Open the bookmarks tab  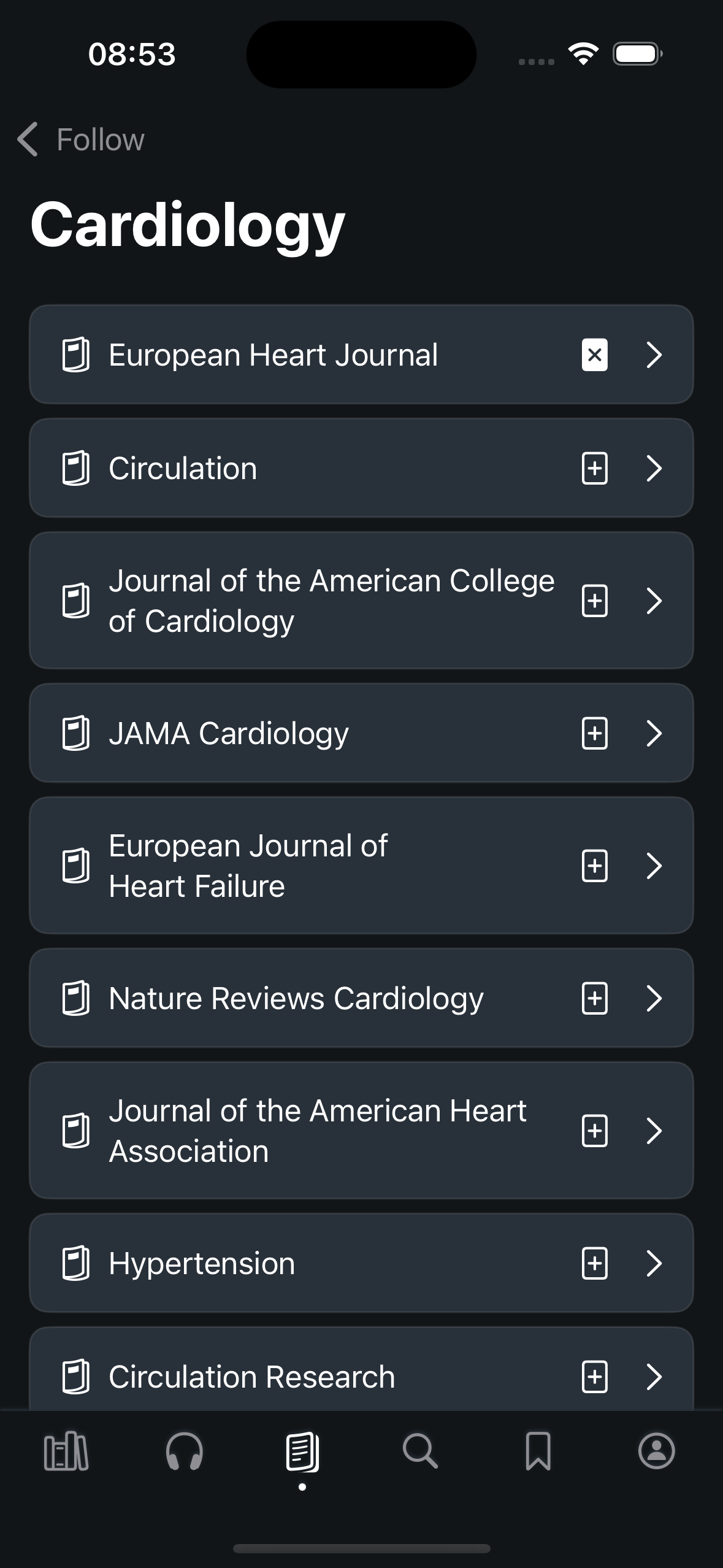(x=538, y=1451)
